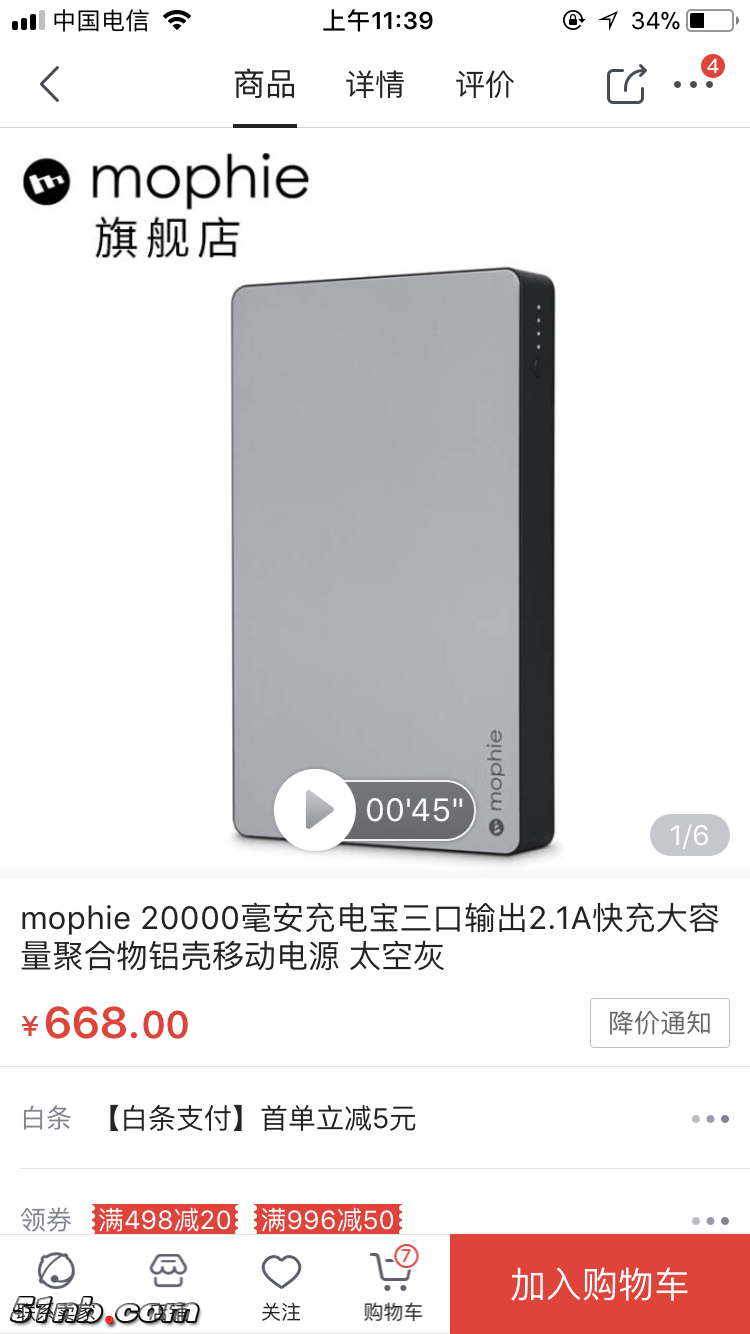
Task: Play the 00'45" product video
Action: (315, 810)
